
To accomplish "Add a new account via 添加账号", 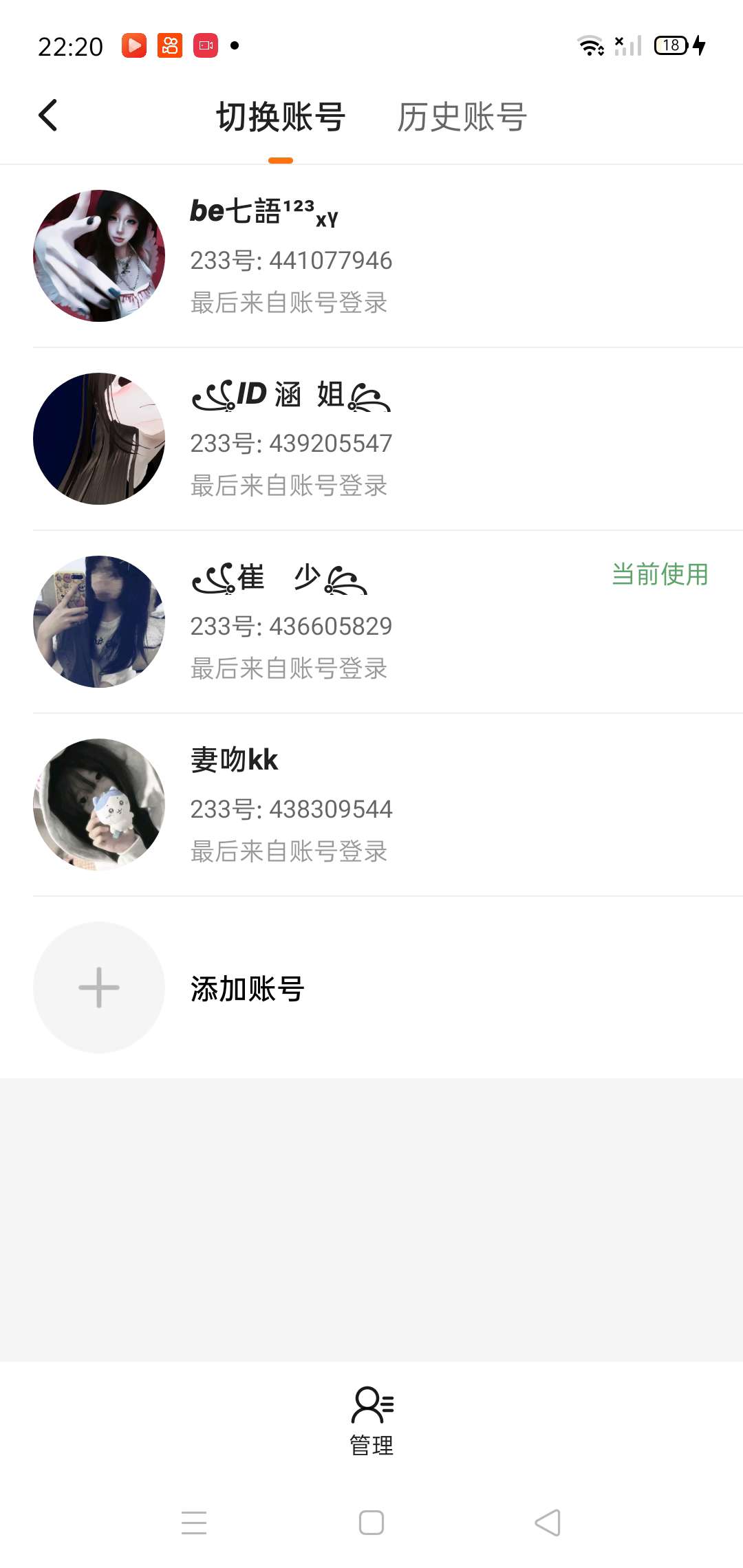I will click(246, 988).
